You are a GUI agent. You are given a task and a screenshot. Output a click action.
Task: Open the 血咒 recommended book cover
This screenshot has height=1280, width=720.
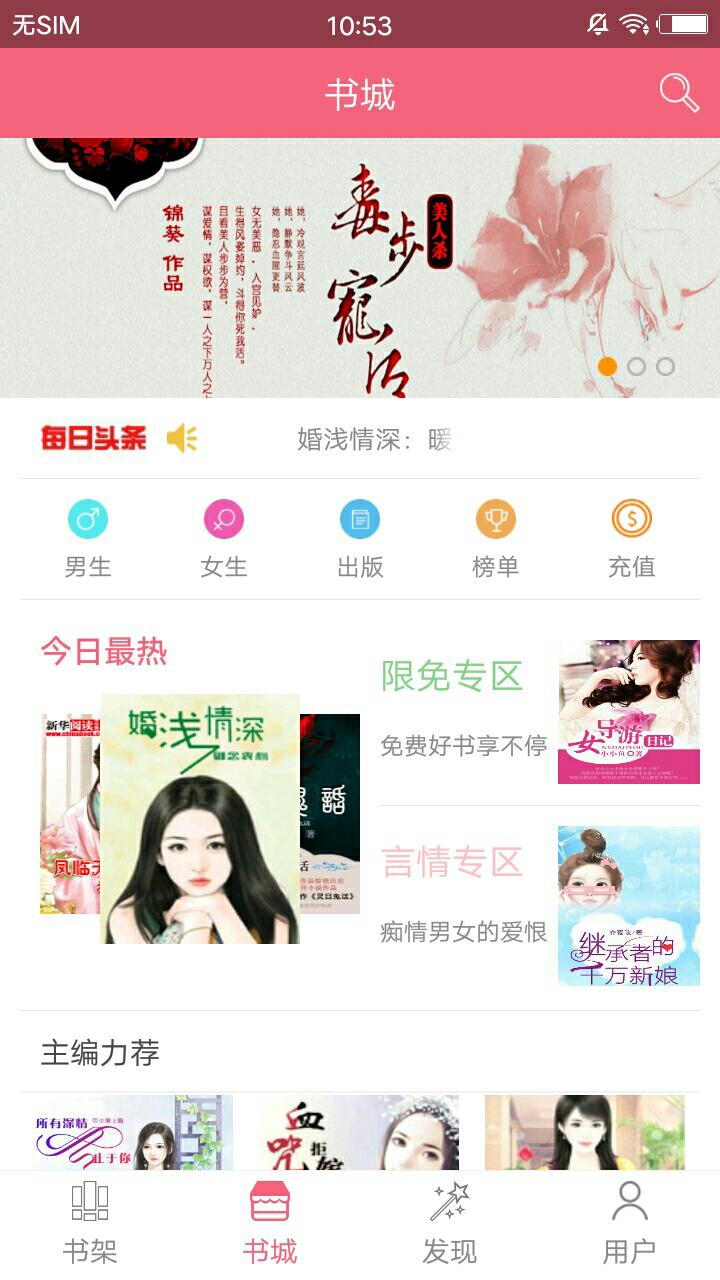pyautogui.click(x=358, y=1132)
